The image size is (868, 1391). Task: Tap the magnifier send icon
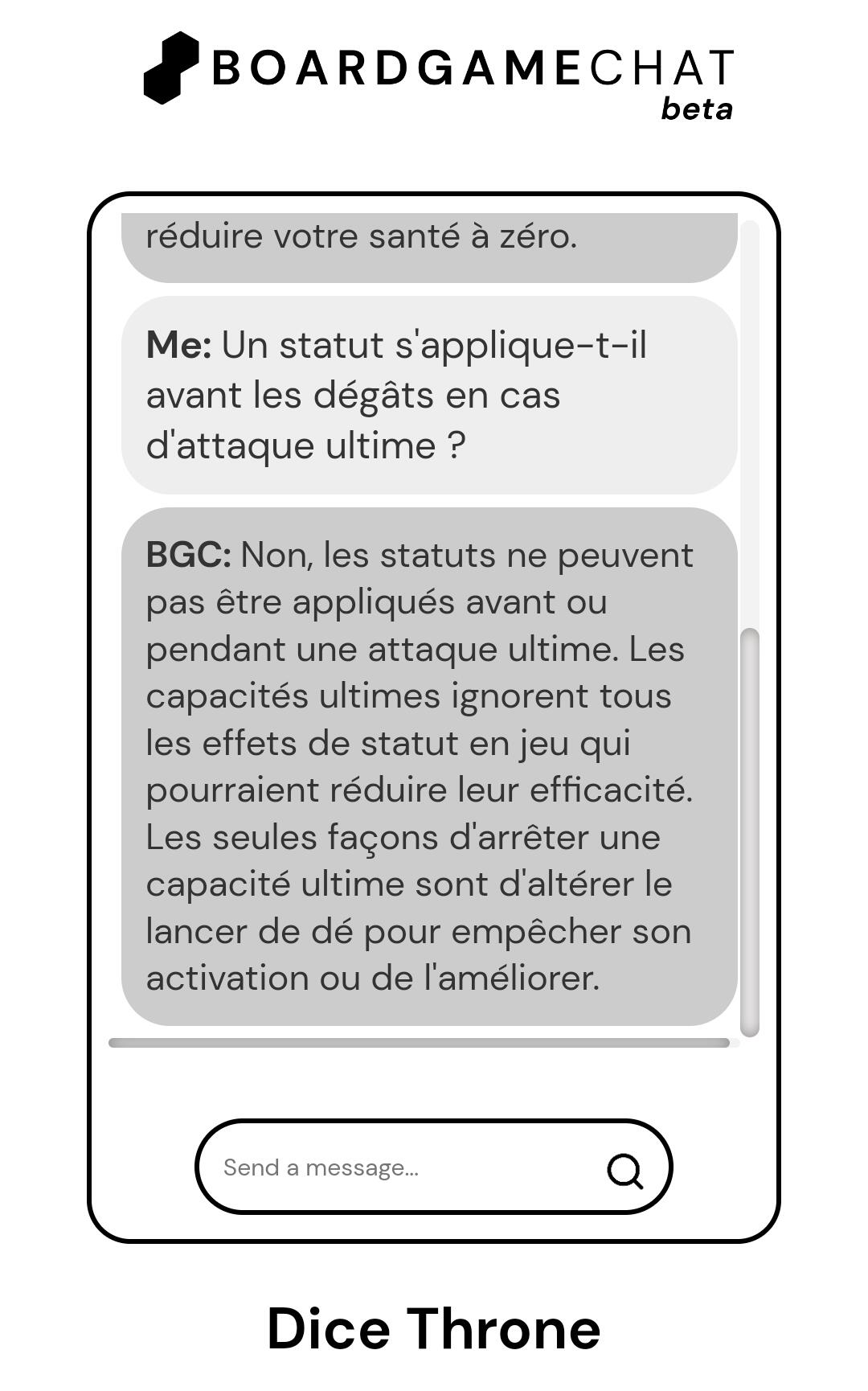point(625,1171)
